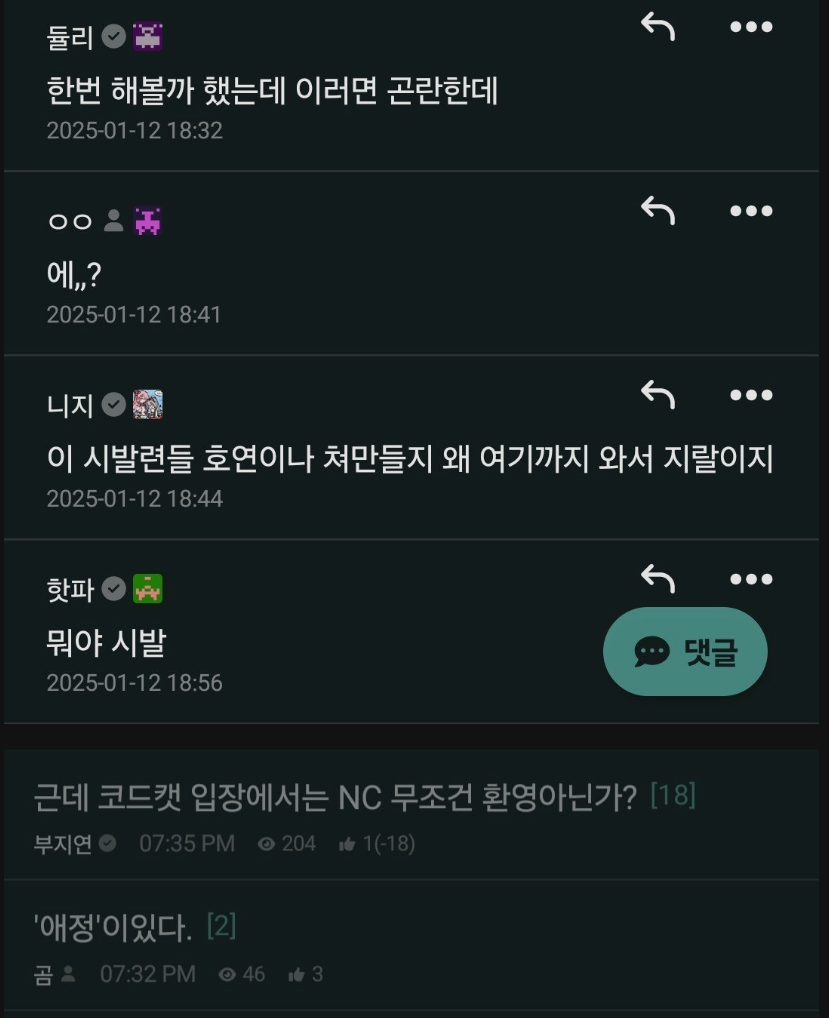Viewport: 829px width, 1018px height.
Task: Open post about 코드캣 and NC
Action: pyautogui.click(x=335, y=797)
